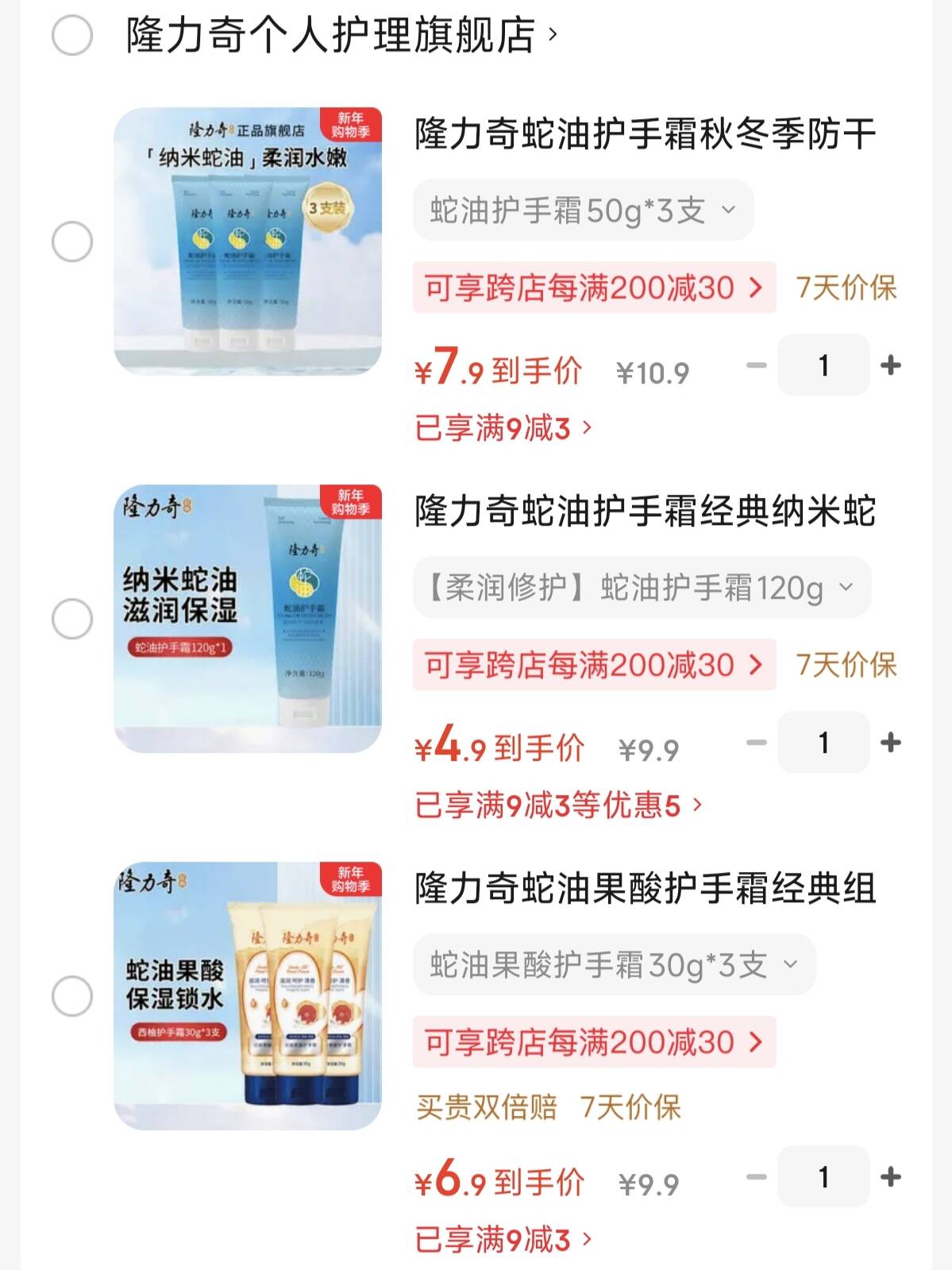The image size is (952, 1270).
Task: Increase quantity of the ¥7.9 hand cream
Action: click(891, 365)
